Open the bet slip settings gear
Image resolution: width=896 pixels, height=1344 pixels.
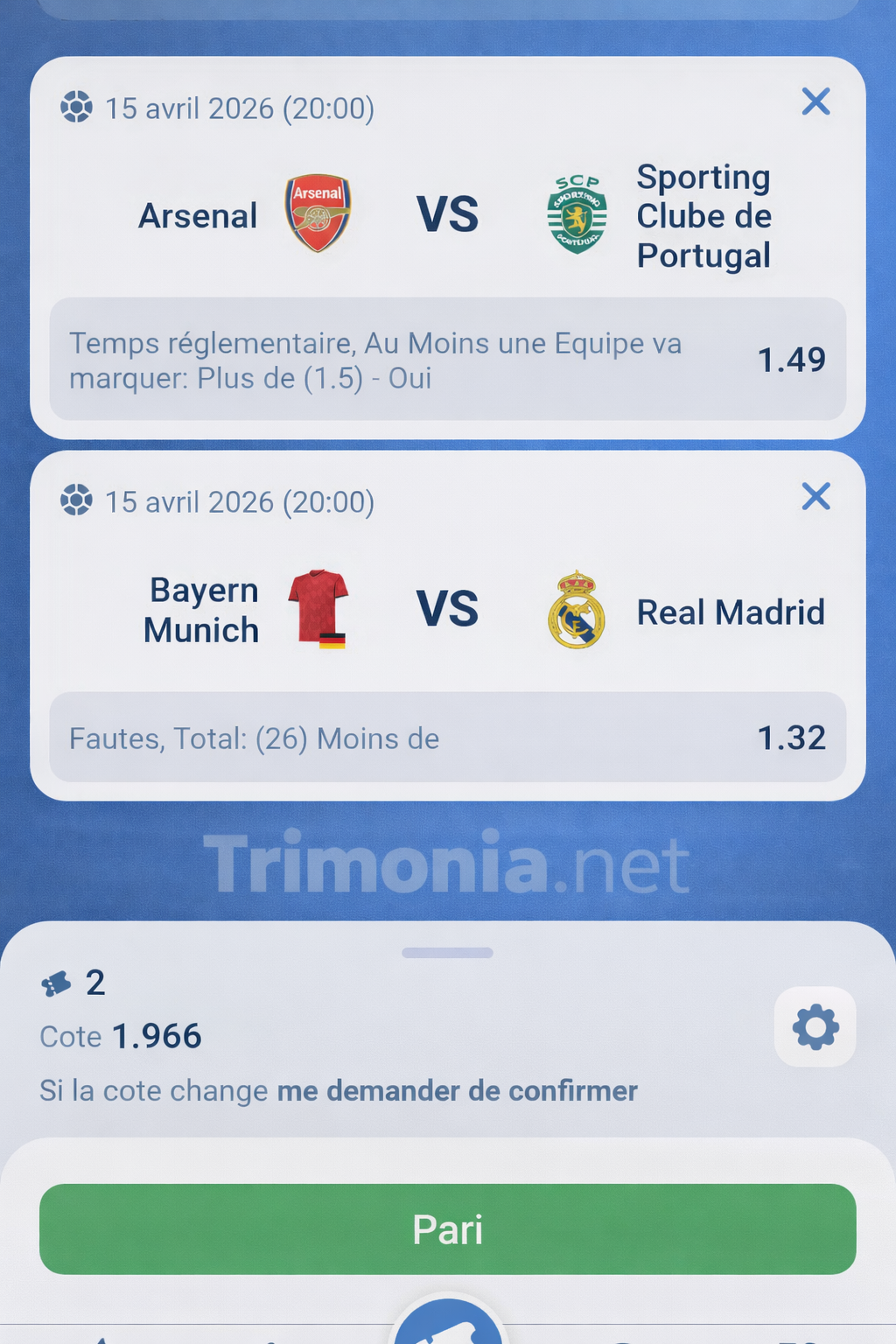click(815, 1026)
